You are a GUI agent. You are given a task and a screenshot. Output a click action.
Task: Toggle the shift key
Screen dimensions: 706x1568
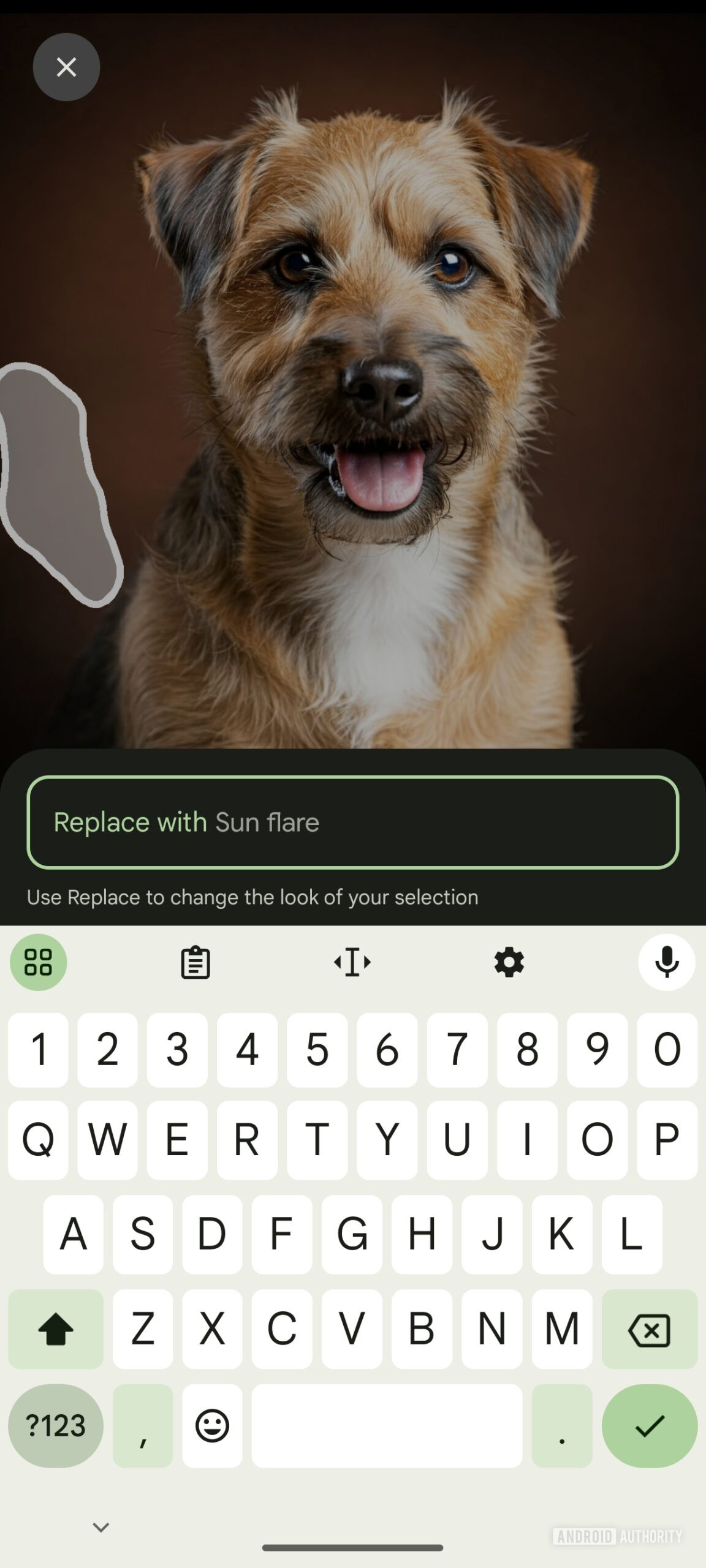click(x=56, y=1329)
